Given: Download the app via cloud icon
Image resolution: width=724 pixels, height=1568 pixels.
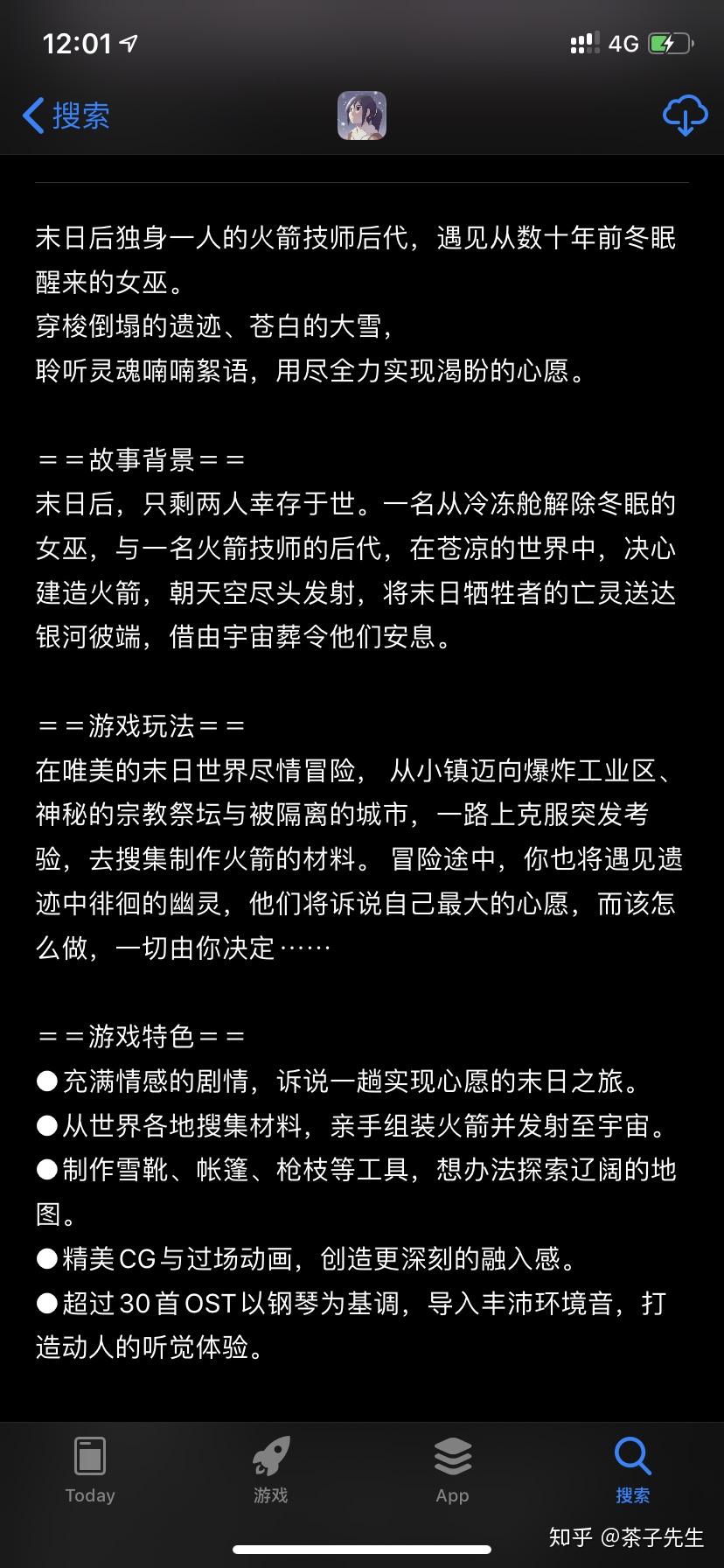Looking at the screenshot, I should point(684,115).
